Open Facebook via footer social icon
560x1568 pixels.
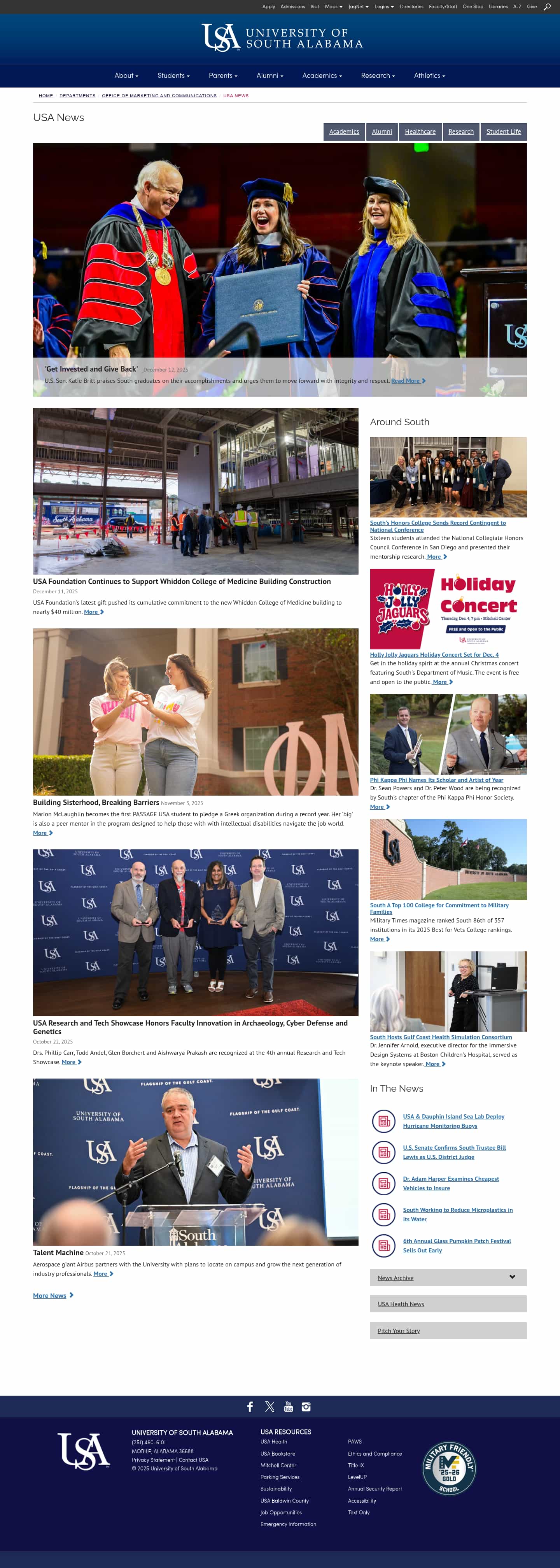click(250, 1406)
